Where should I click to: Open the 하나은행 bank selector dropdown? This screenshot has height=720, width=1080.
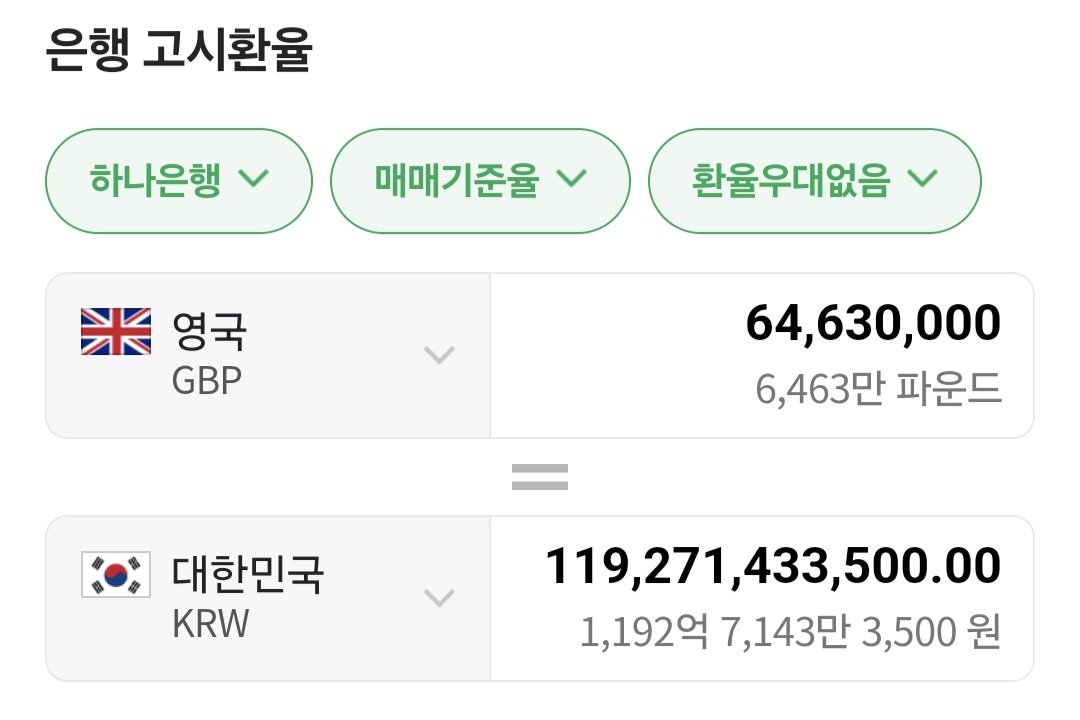tap(179, 181)
